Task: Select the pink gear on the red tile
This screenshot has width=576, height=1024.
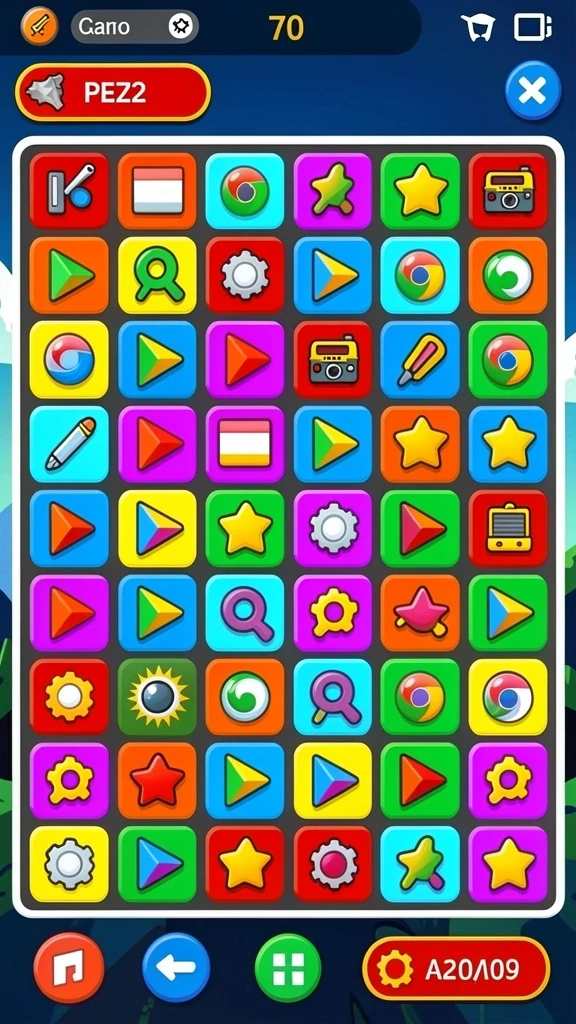Action: click(333, 865)
